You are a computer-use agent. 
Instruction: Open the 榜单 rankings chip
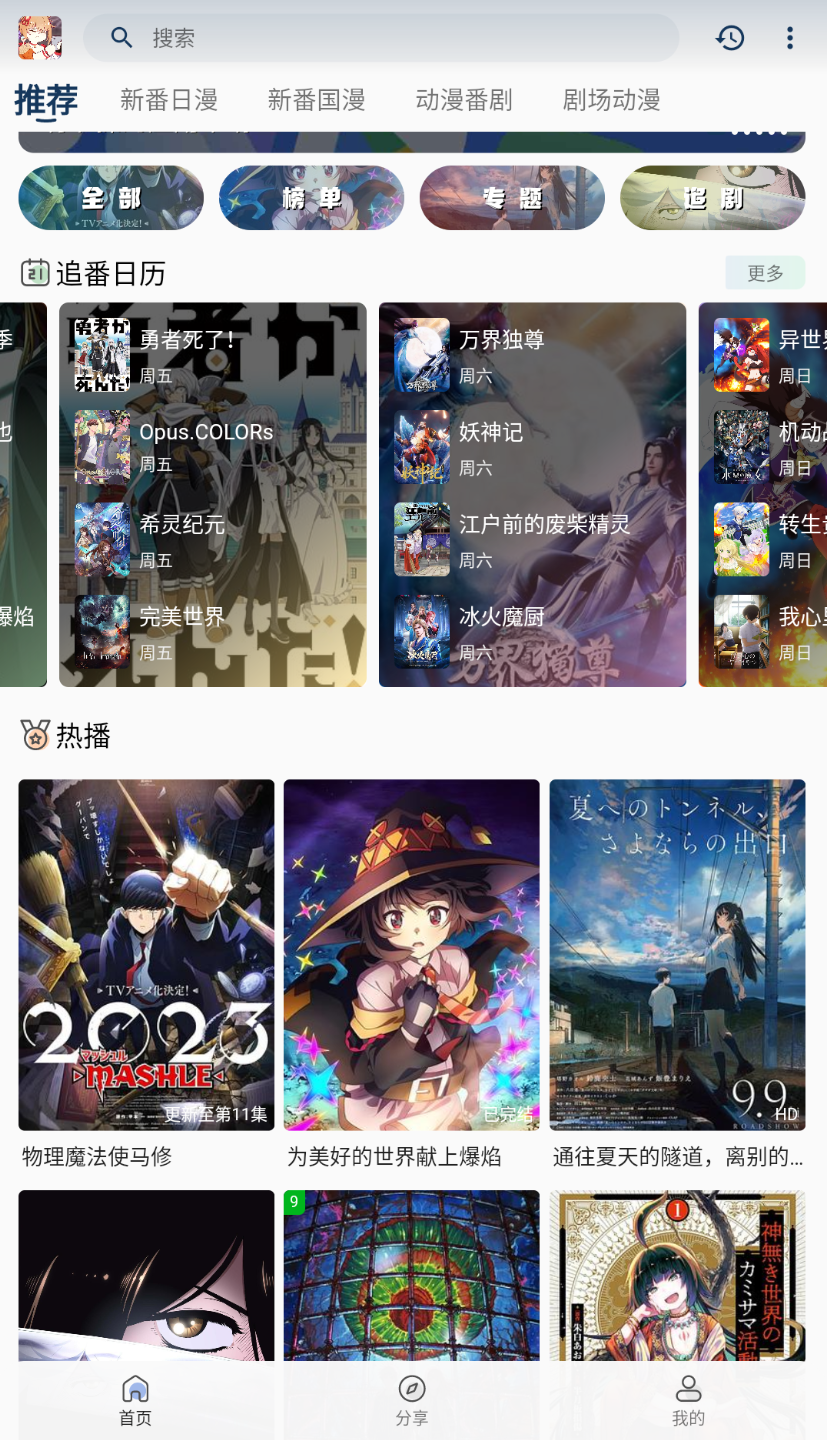tap(311, 198)
